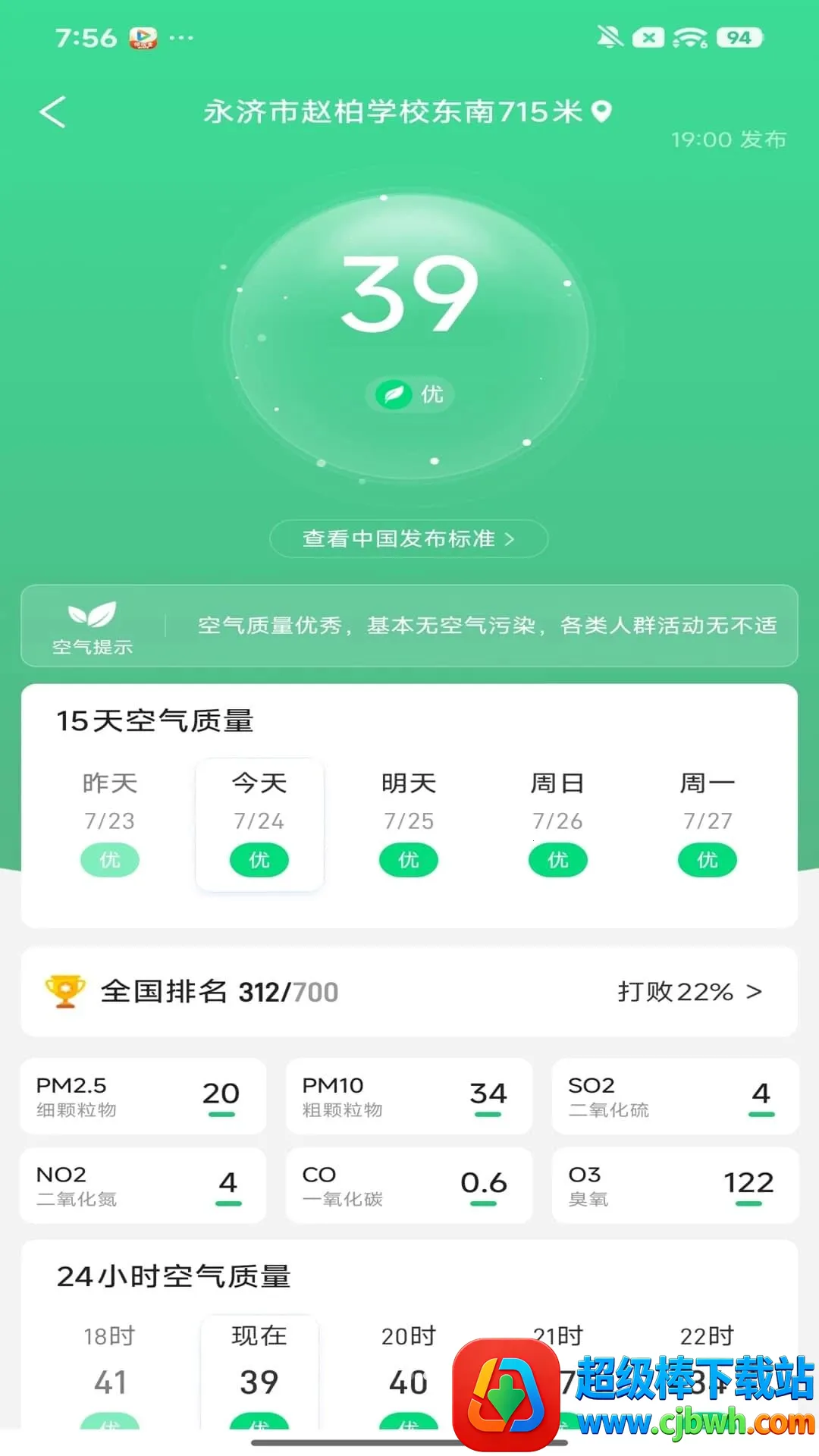Open the PM10 粗颗粒物 card

[409, 1097]
